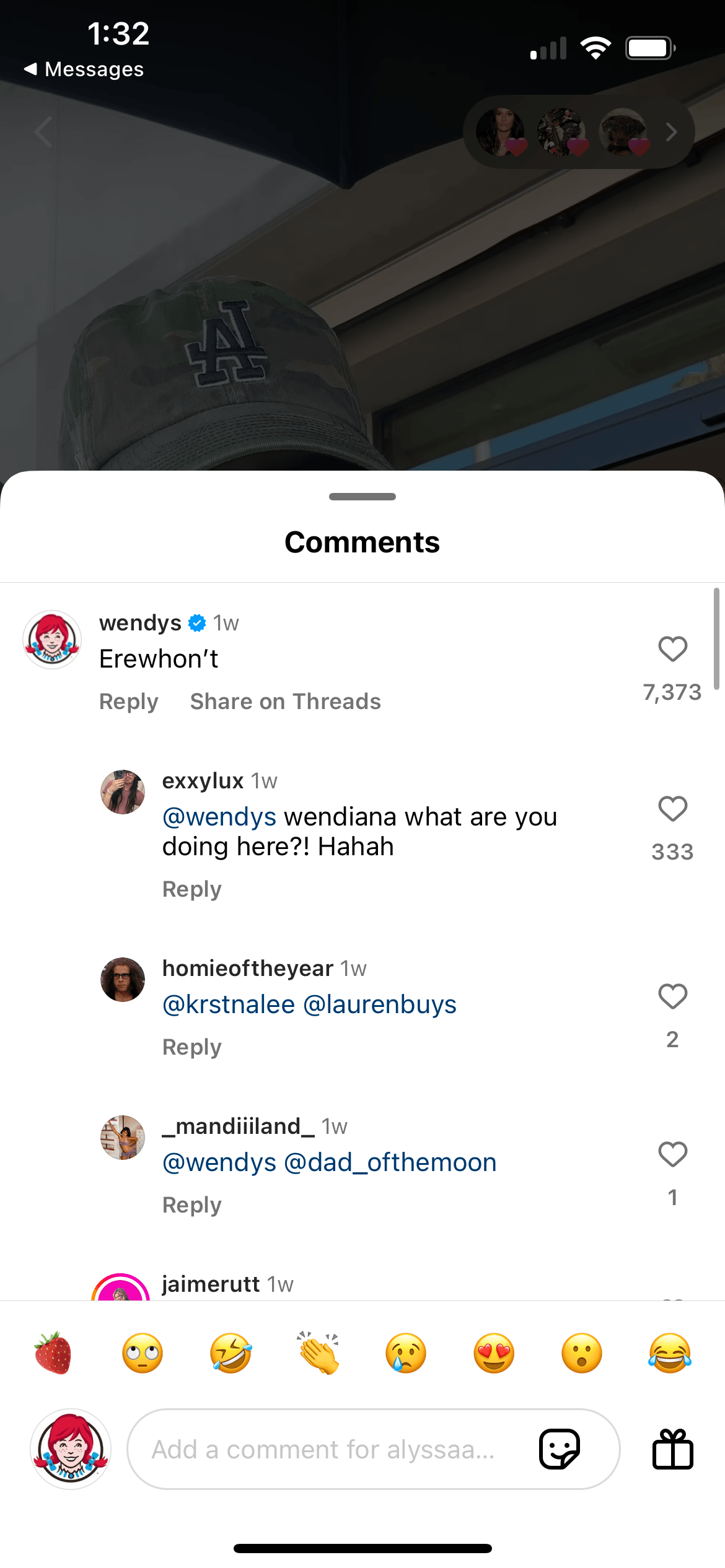The height and width of the screenshot is (1568, 725).
Task: Like exxylux's comment
Action: click(672, 809)
